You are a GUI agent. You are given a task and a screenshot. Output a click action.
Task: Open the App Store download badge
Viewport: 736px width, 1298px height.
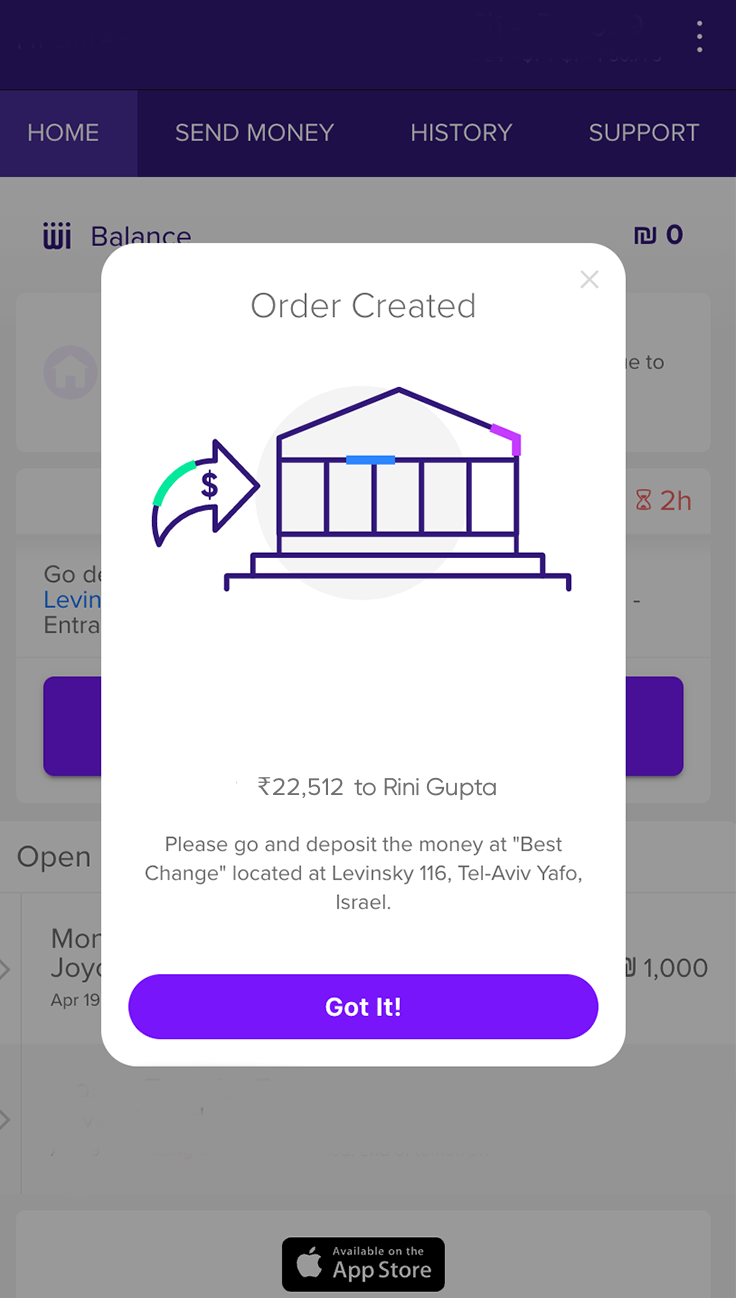click(x=363, y=1264)
